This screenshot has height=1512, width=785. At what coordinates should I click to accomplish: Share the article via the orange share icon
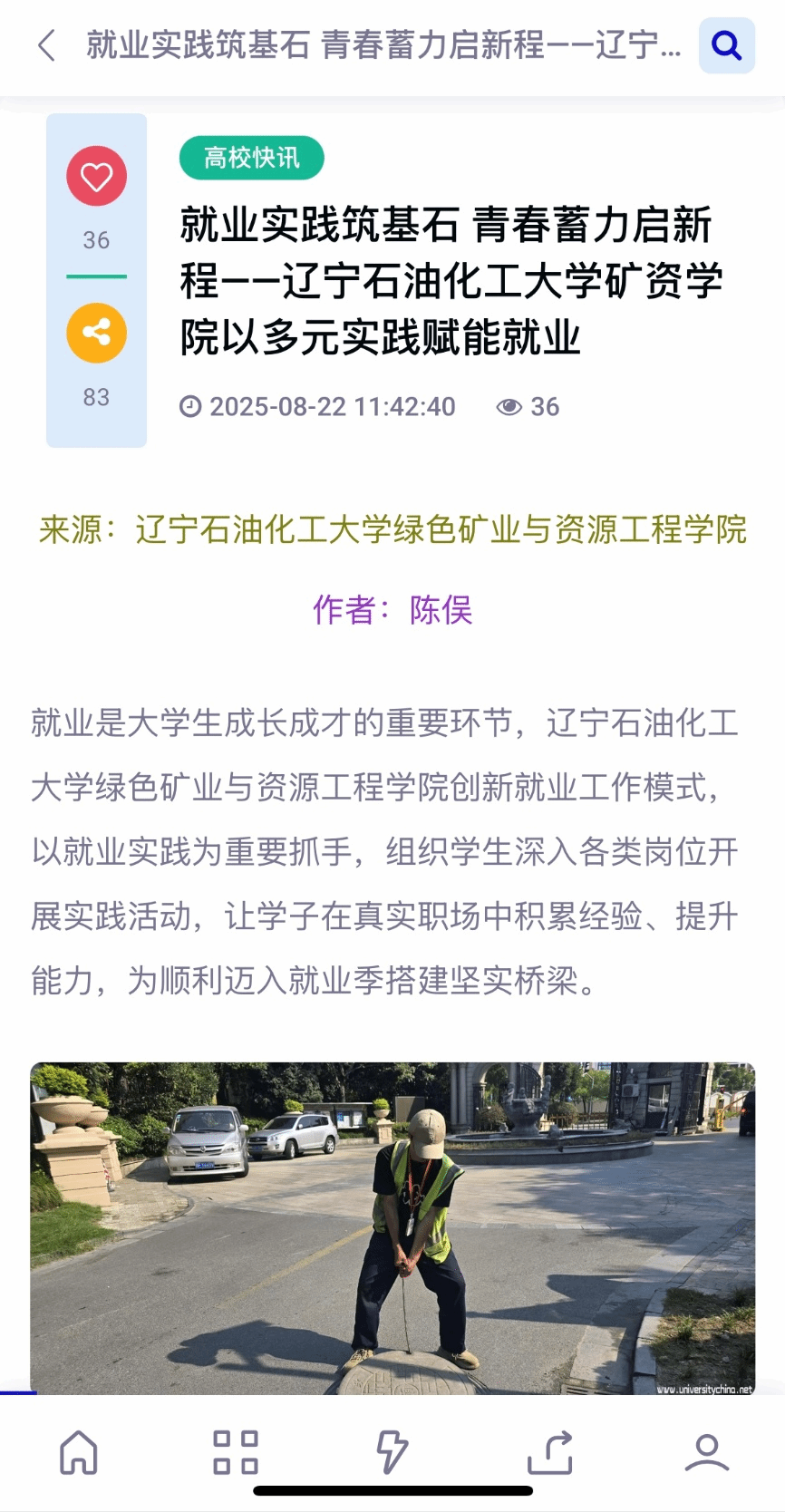coord(96,334)
